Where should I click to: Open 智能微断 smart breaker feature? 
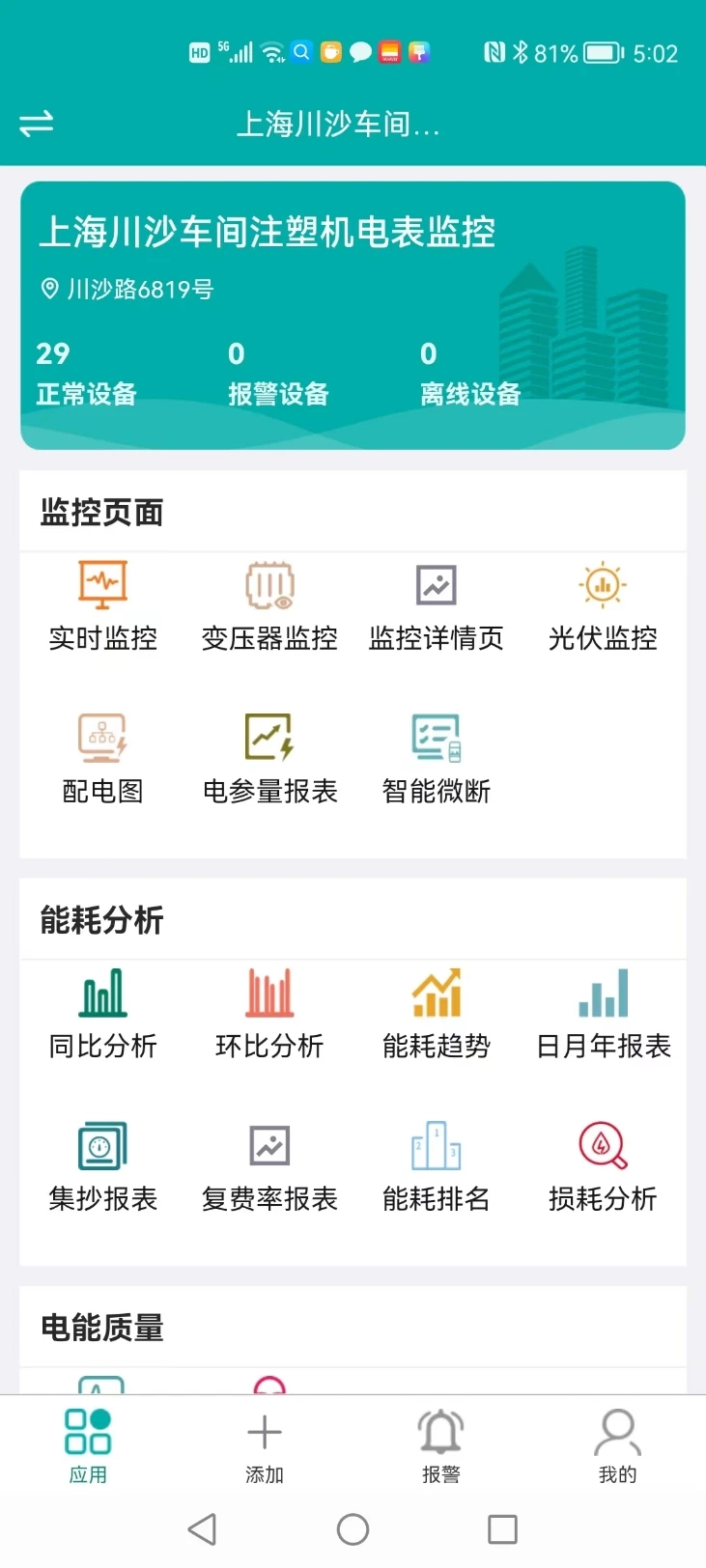pos(436,759)
